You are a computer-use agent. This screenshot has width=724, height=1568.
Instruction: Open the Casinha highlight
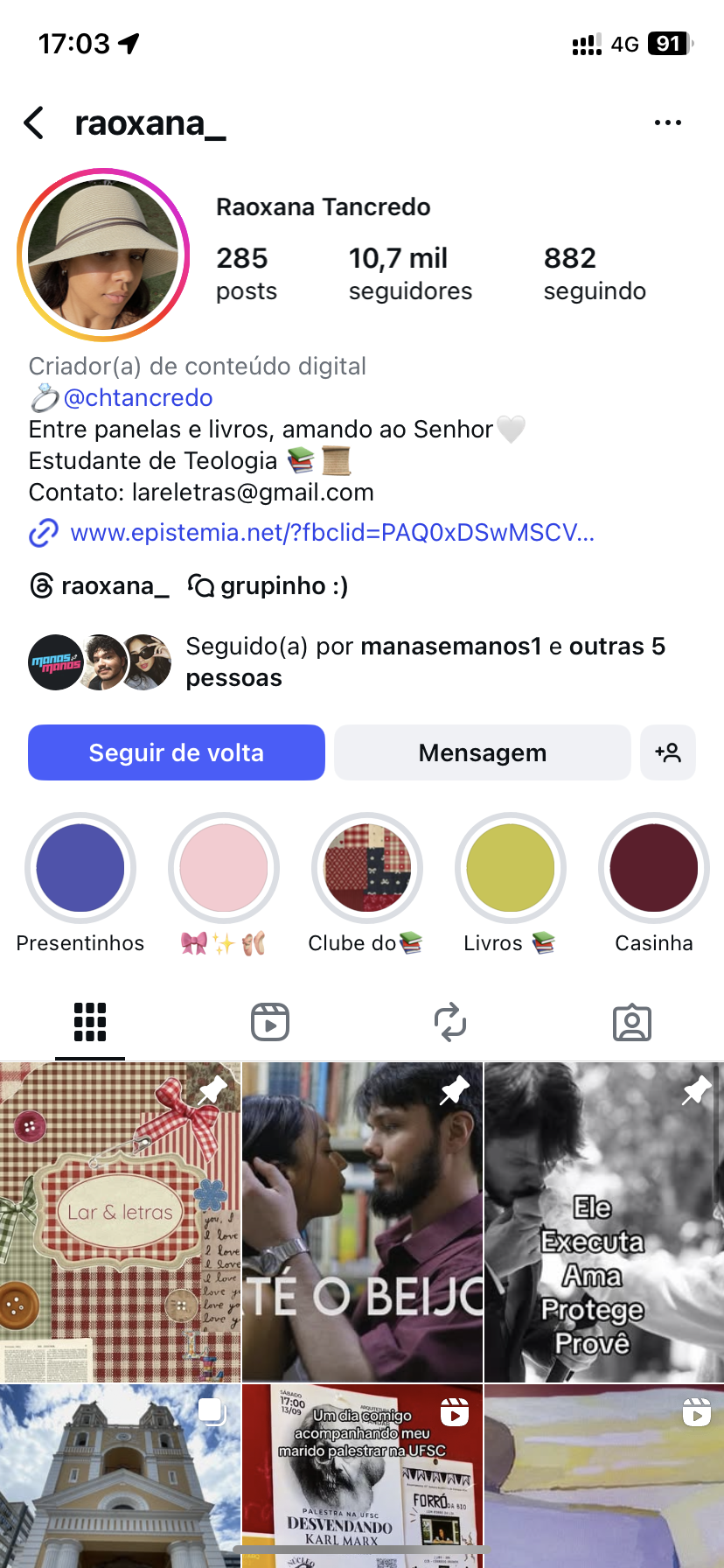[654, 868]
